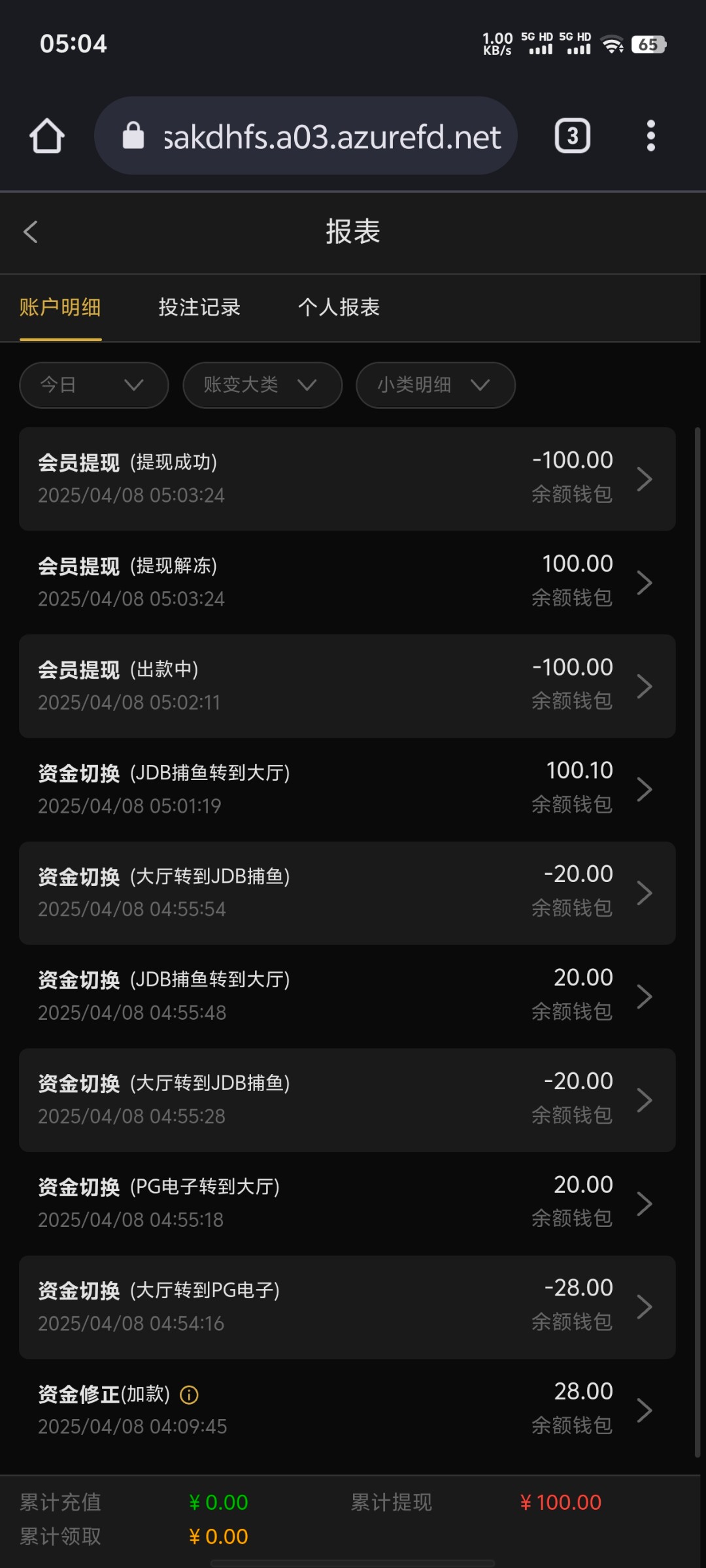
Task: Open the 04:55:54 大厅转到JDB捕鱼 record
Action: pos(347,892)
